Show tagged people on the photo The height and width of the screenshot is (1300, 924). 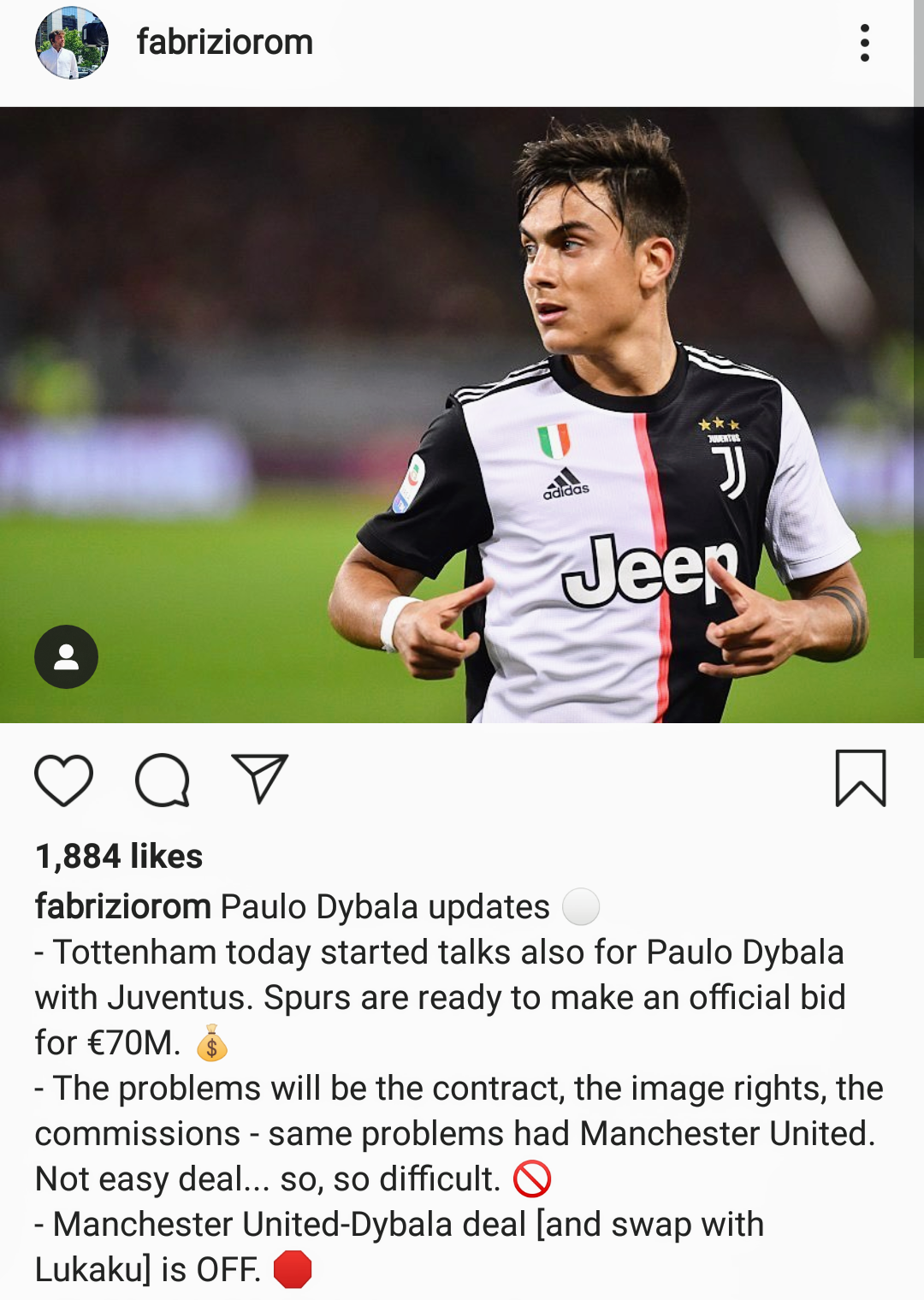(66, 656)
